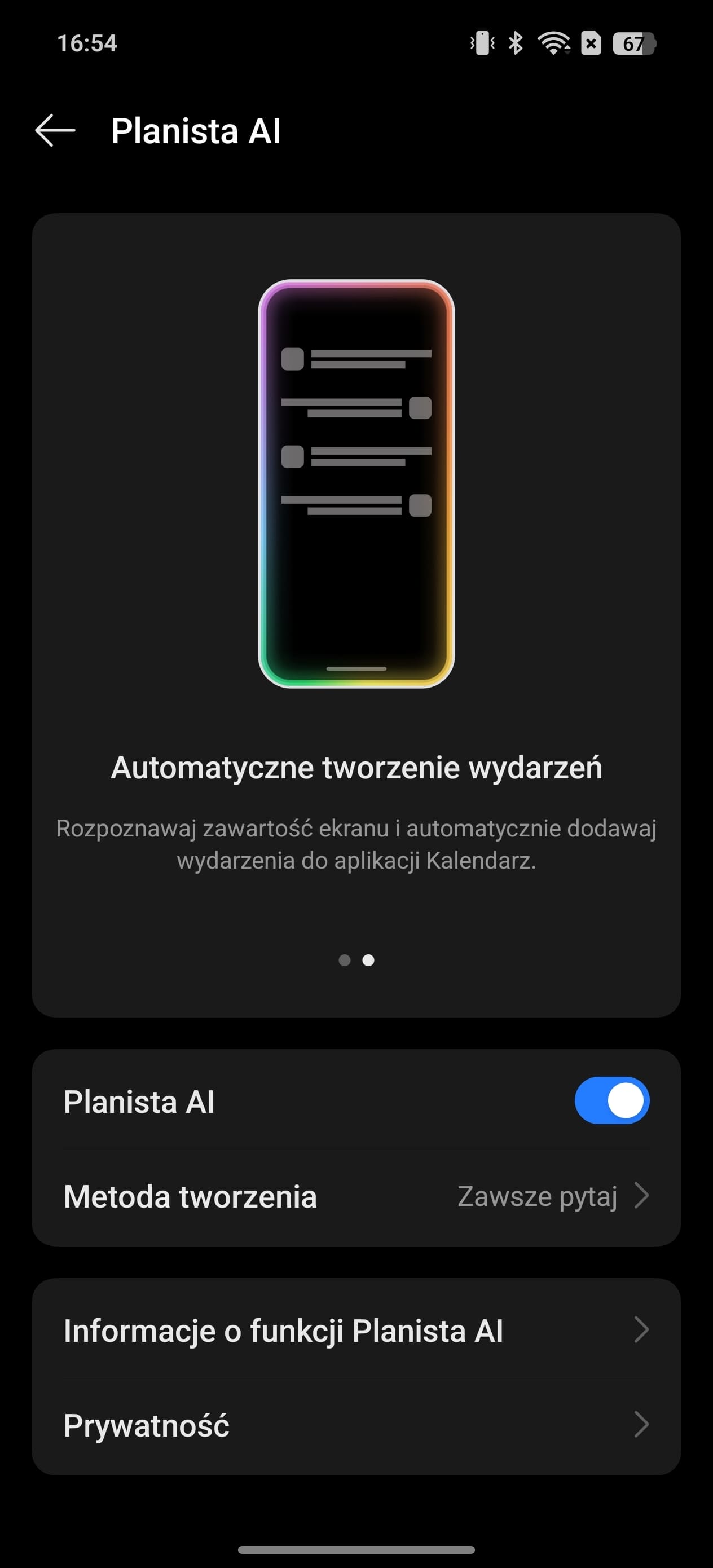
Task: Open Informacje o funkcji Planista AI
Action: click(356, 1330)
